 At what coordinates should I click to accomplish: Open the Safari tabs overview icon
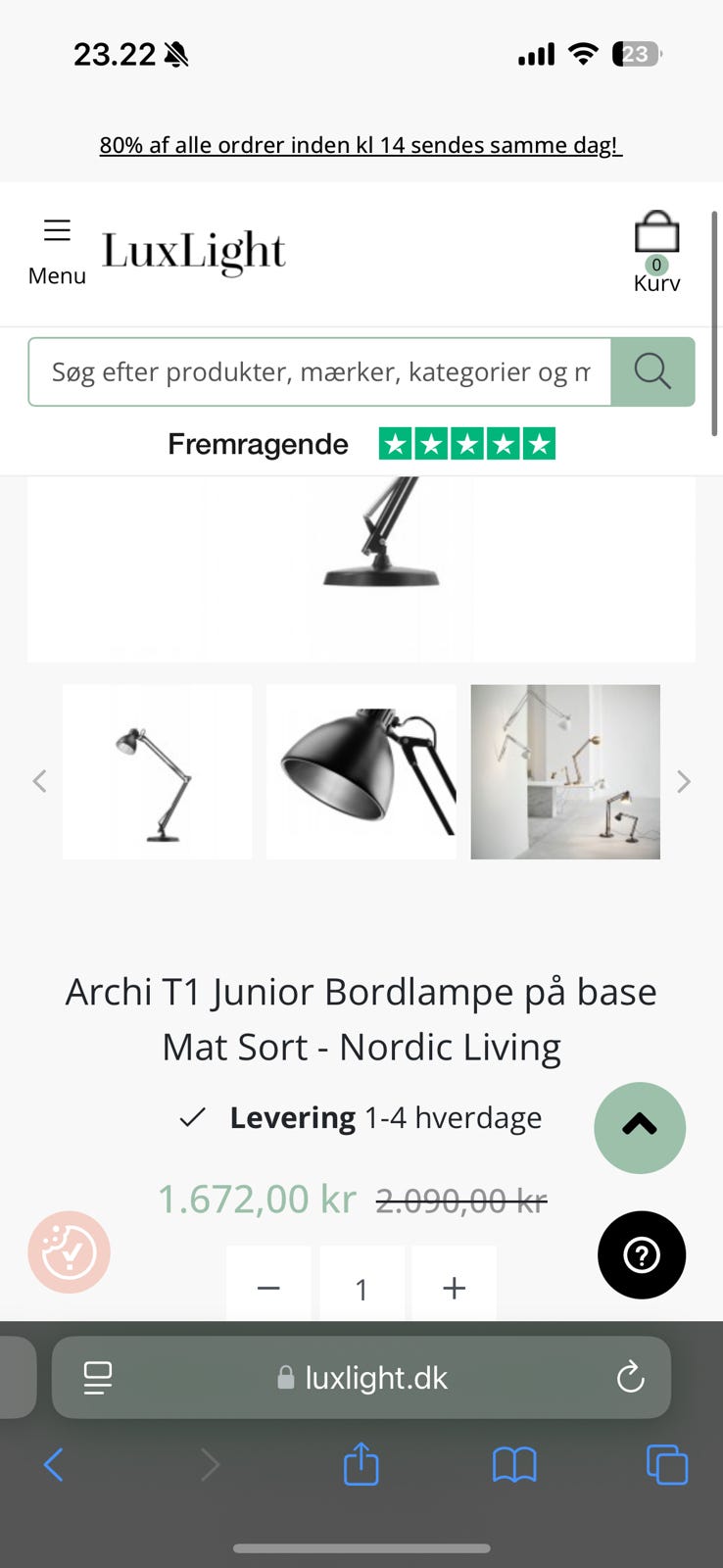[667, 1464]
